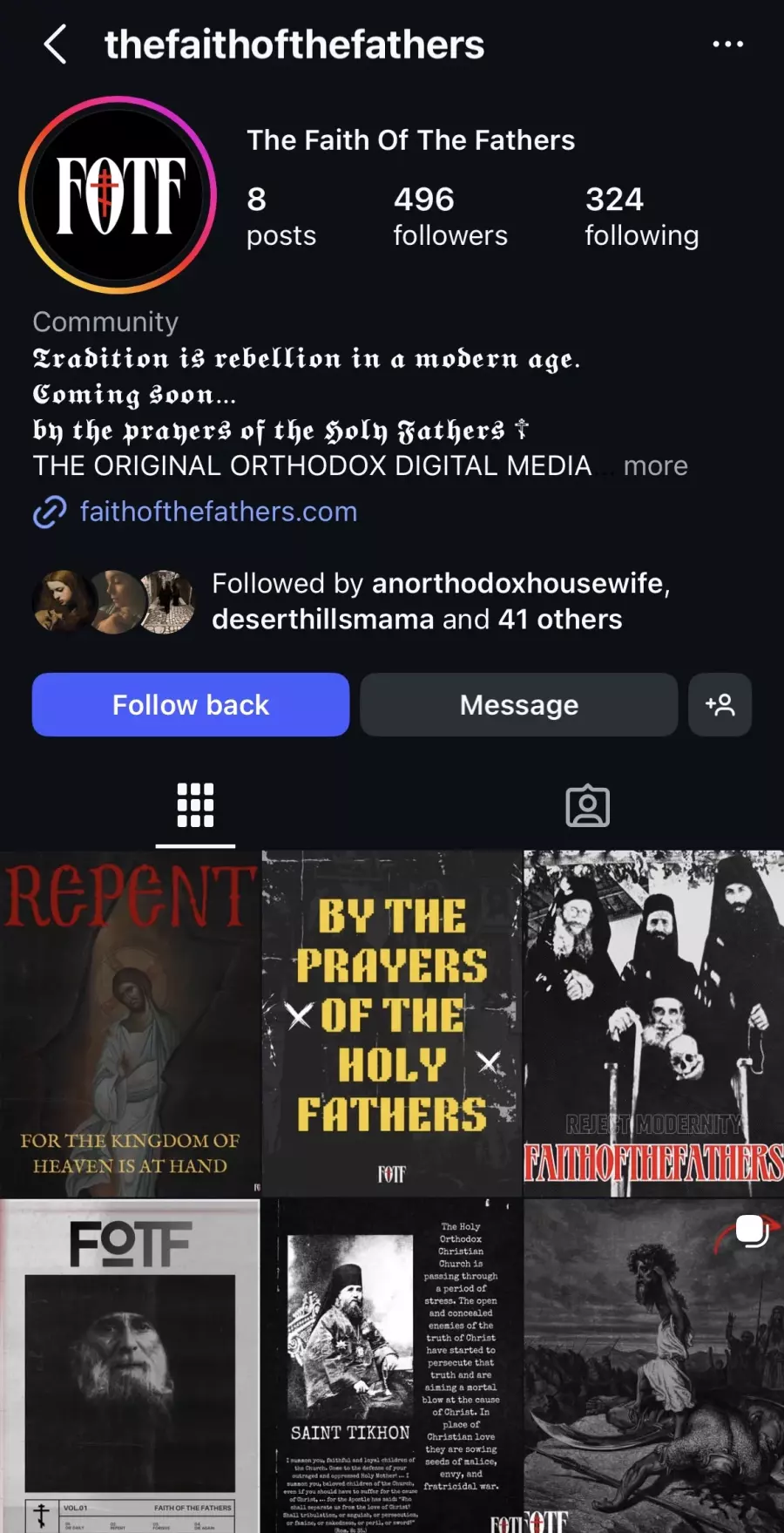The height and width of the screenshot is (1533, 784).
Task: View the 324 following list
Action: tap(641, 216)
